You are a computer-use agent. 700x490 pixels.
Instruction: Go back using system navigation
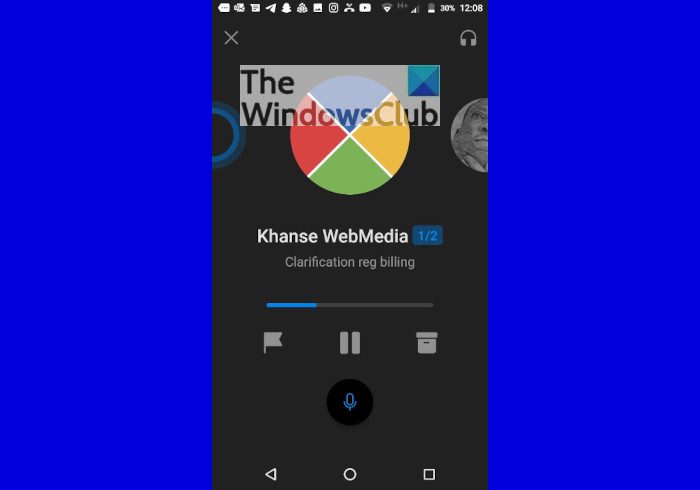point(271,474)
